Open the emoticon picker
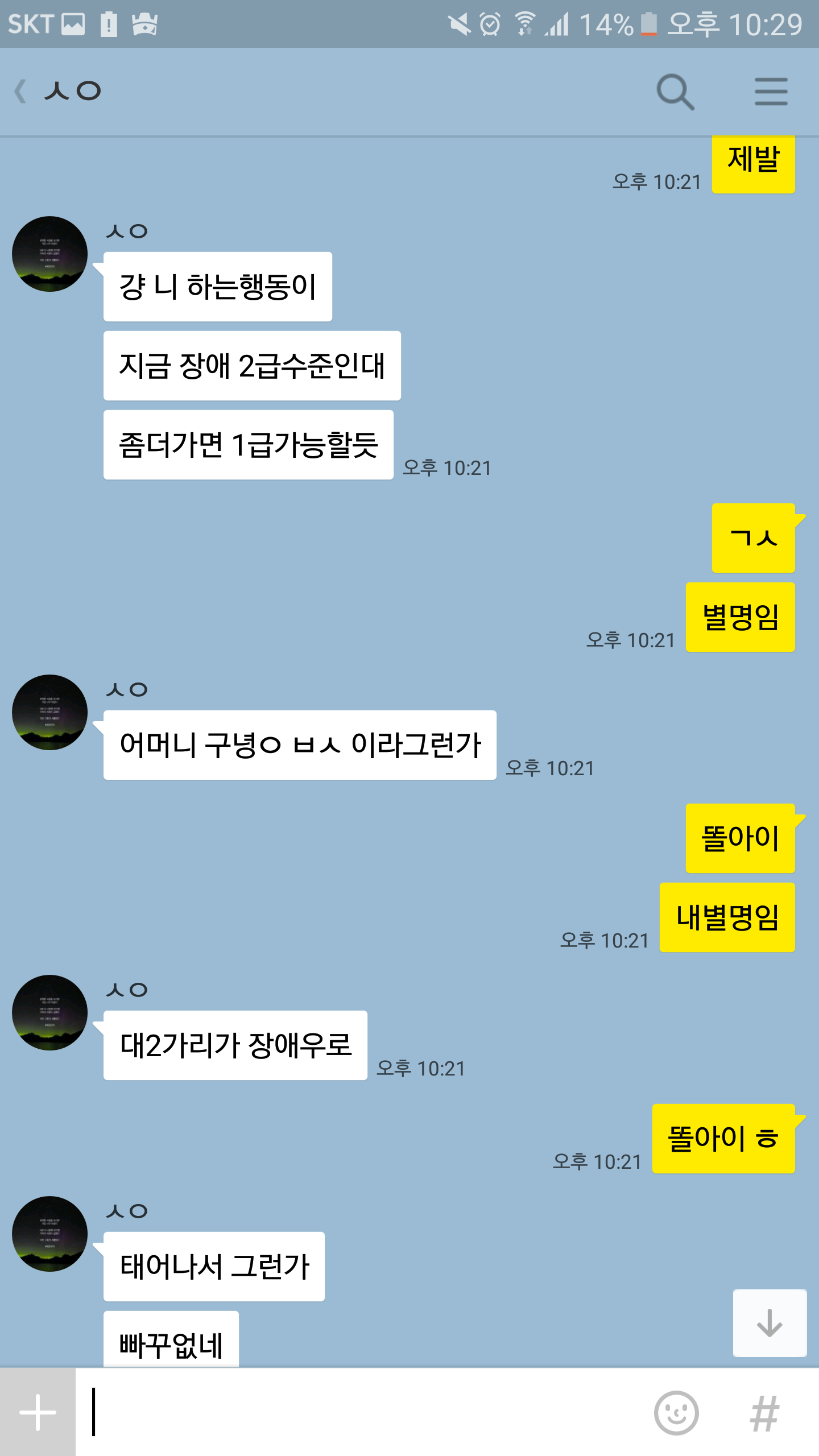 coord(676,1413)
